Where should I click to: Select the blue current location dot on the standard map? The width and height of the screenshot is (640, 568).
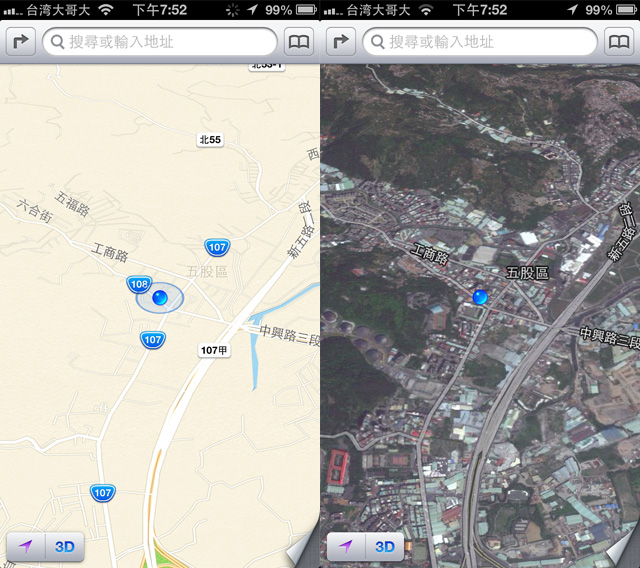[x=159, y=297]
